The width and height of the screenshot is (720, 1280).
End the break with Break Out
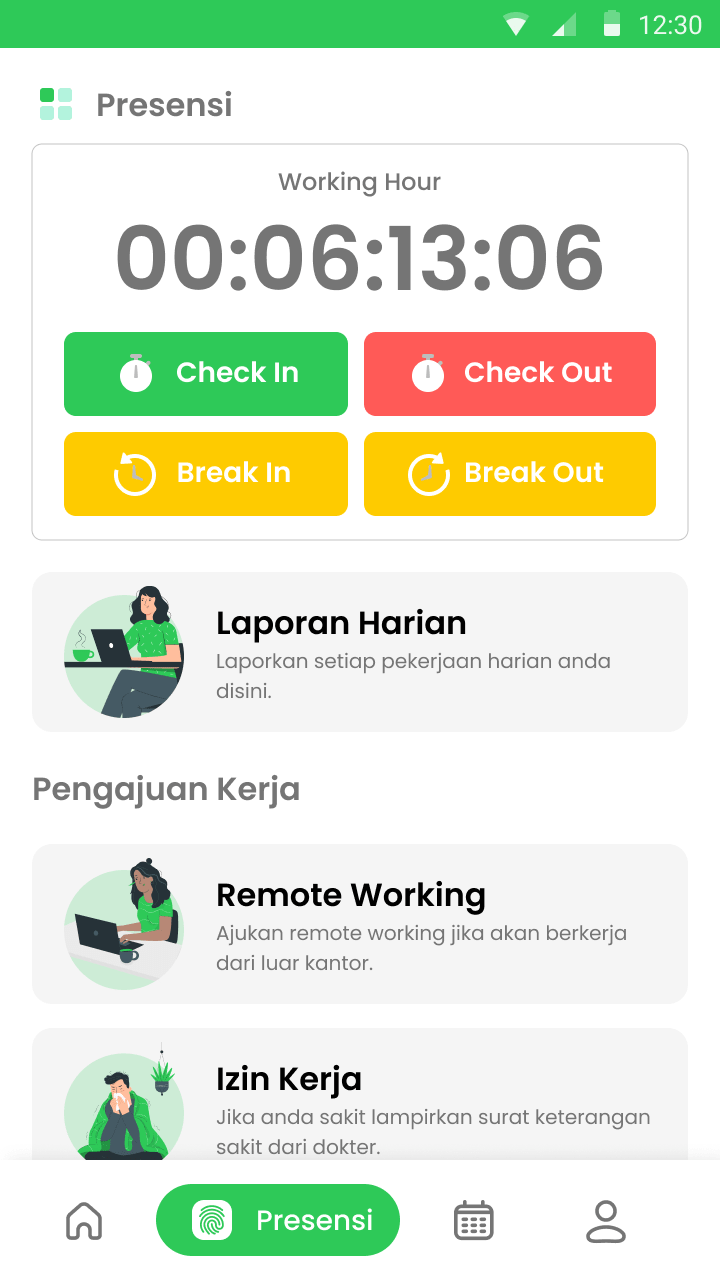tap(510, 474)
